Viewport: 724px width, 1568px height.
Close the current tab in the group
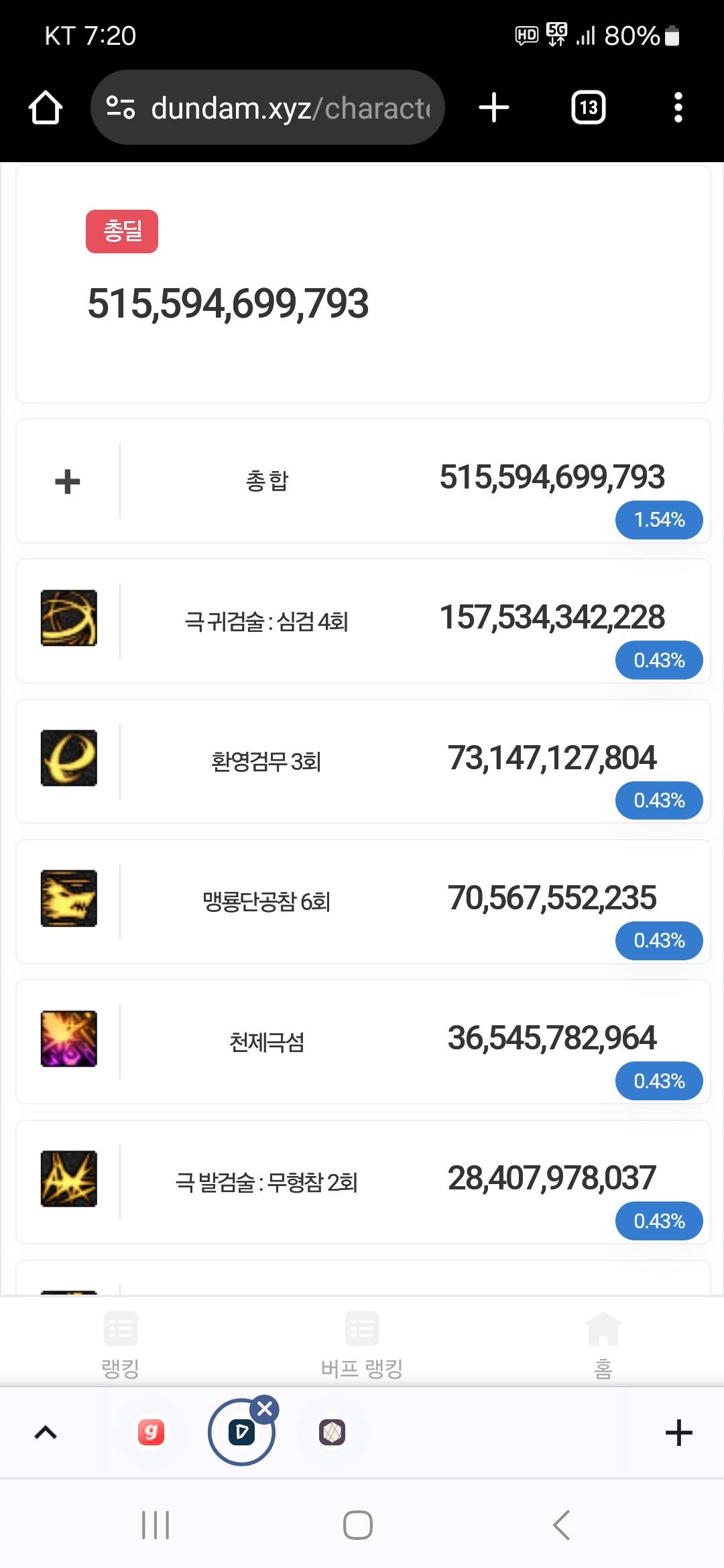[x=265, y=1409]
